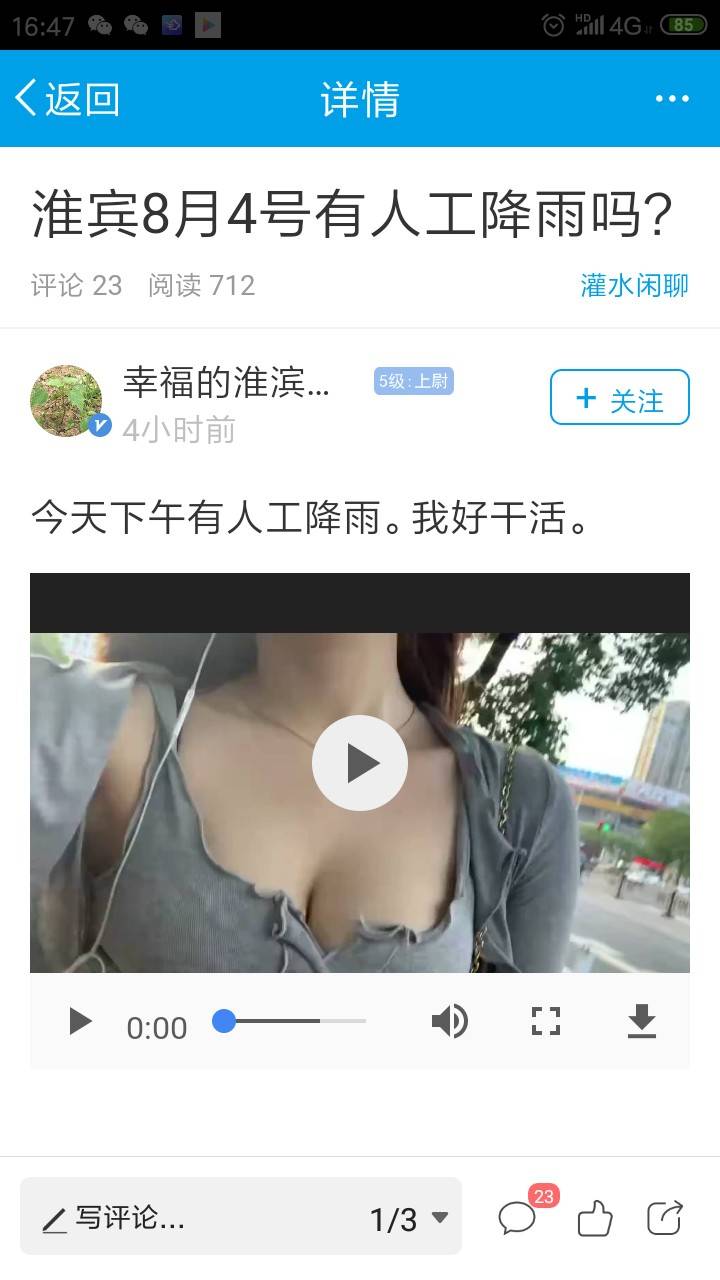Play the video using the center play button
The image size is (720, 1280).
pos(360,763)
